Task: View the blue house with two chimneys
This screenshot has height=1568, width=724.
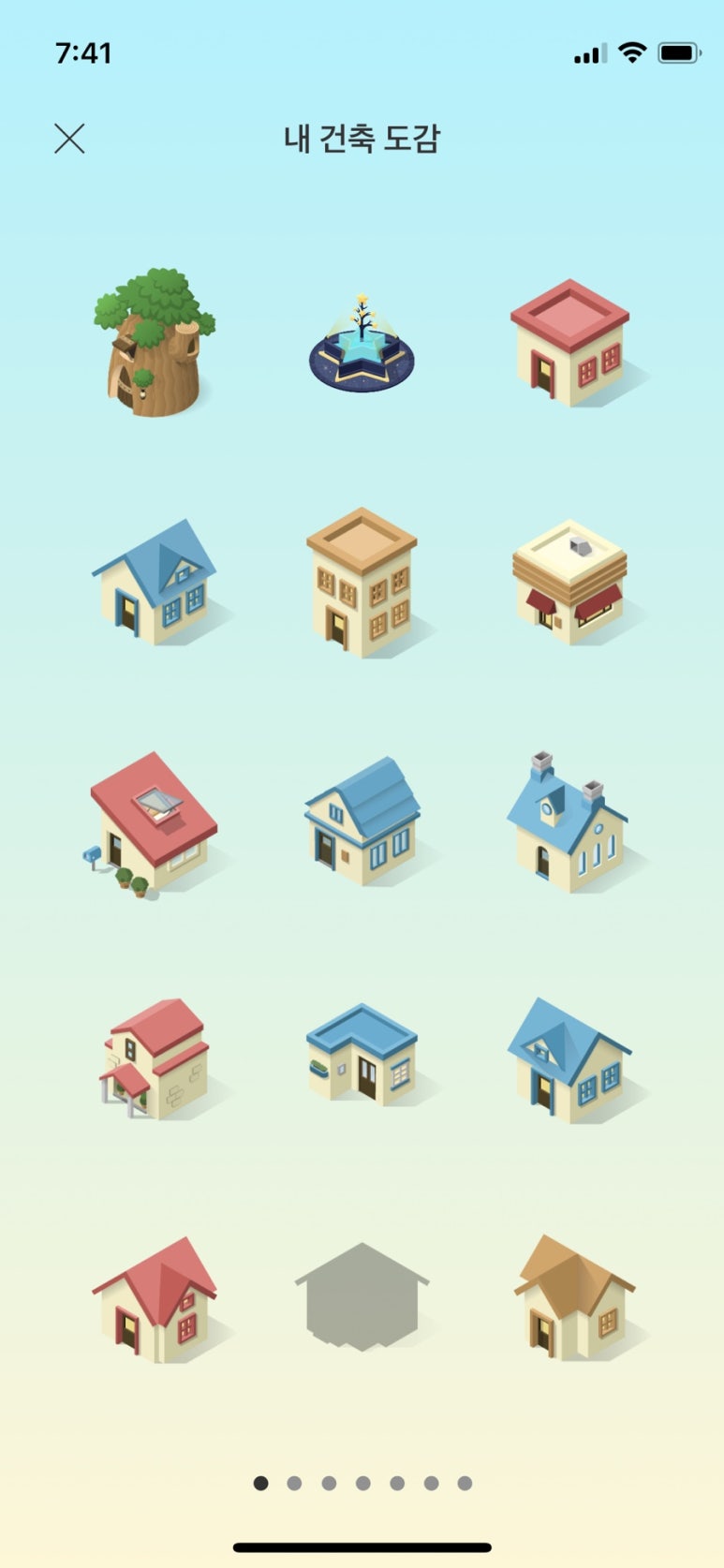Action: (568, 822)
